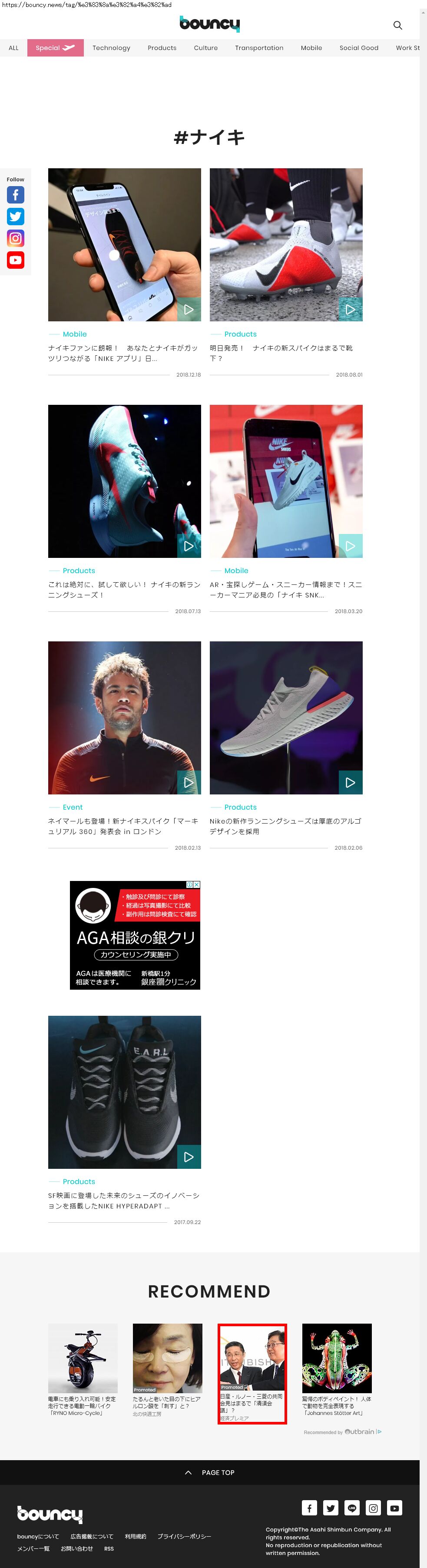
Task: Open the Nike SNKRS AR article card
Action: coord(286,481)
